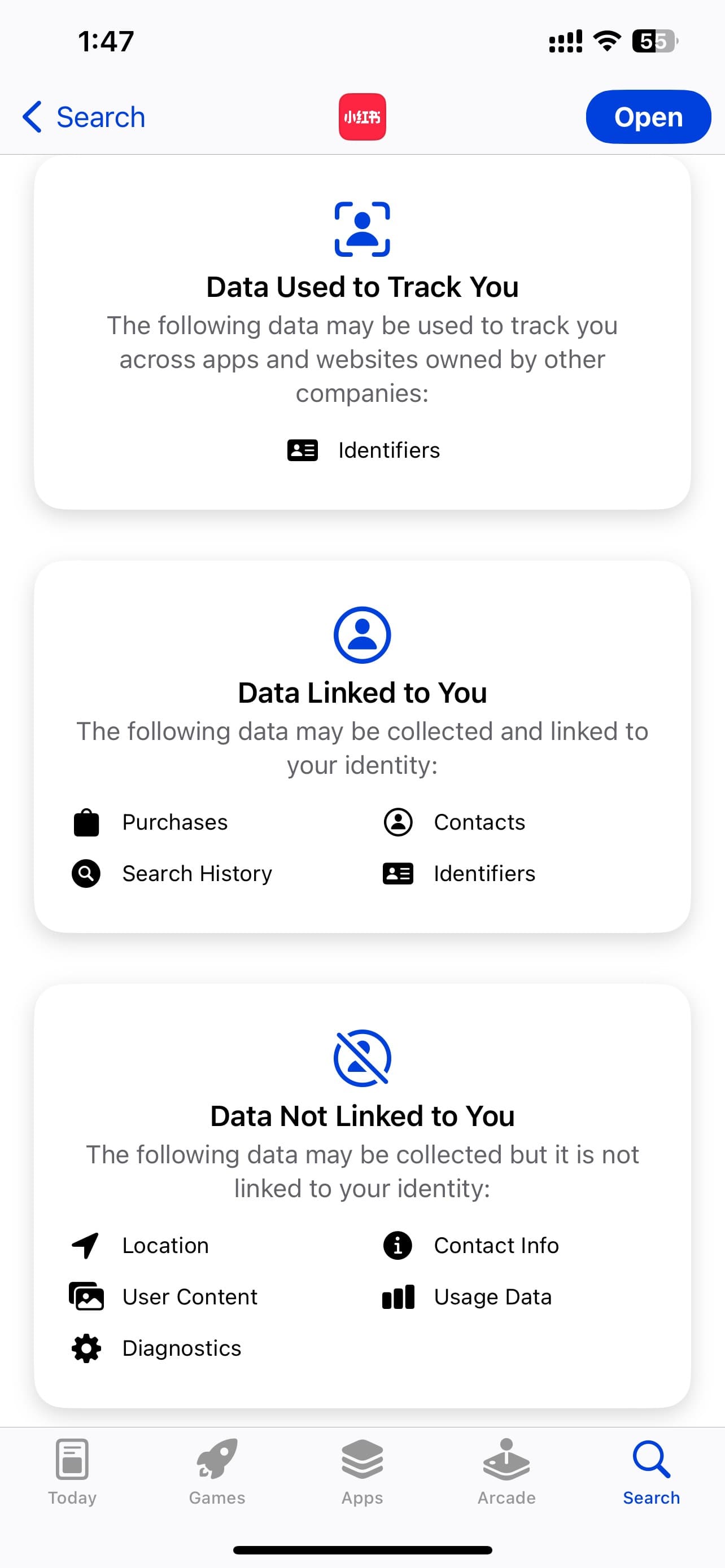The width and height of the screenshot is (725, 1568).
Task: Go to the Apps tab
Action: click(x=362, y=1470)
